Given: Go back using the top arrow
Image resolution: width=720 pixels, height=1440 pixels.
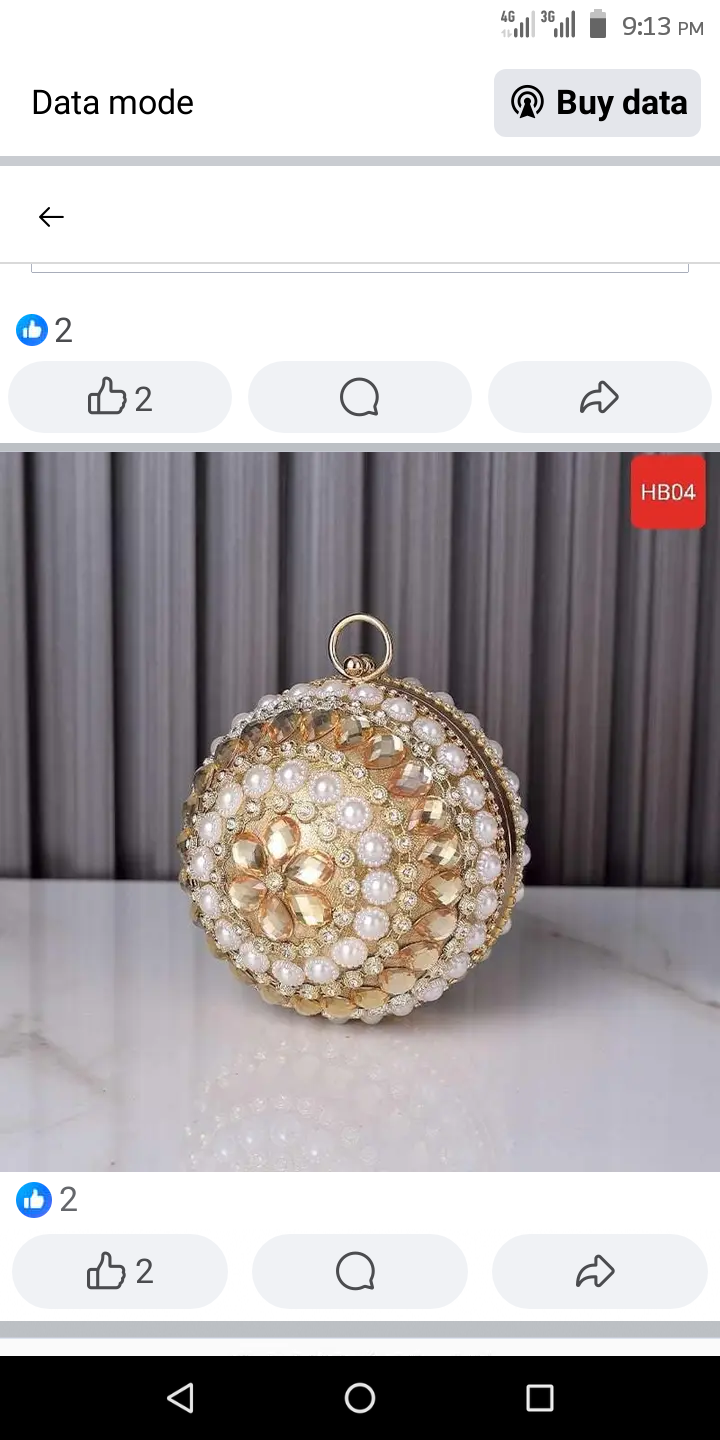Looking at the screenshot, I should (51, 217).
